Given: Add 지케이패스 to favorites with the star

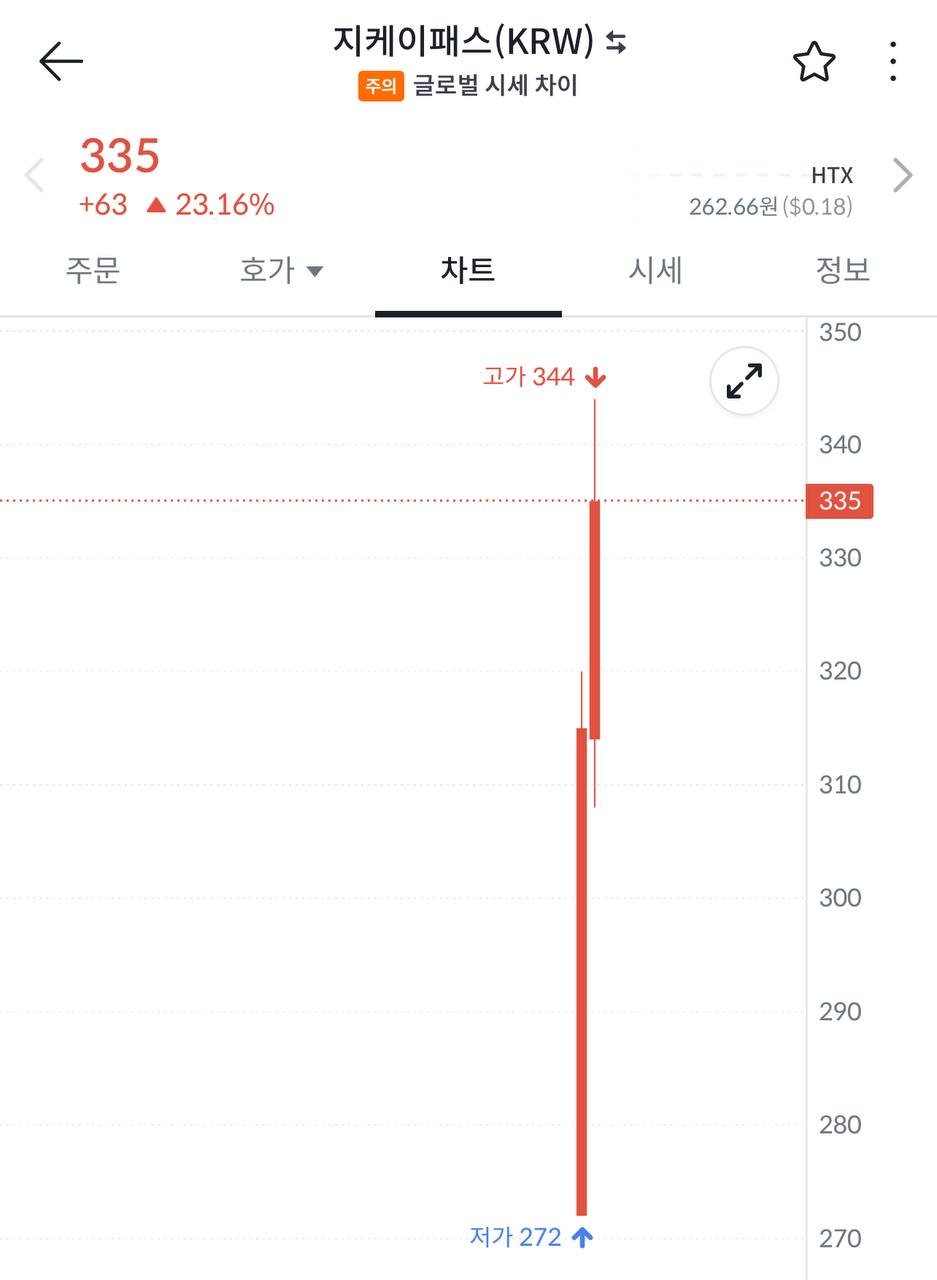Looking at the screenshot, I should (814, 63).
